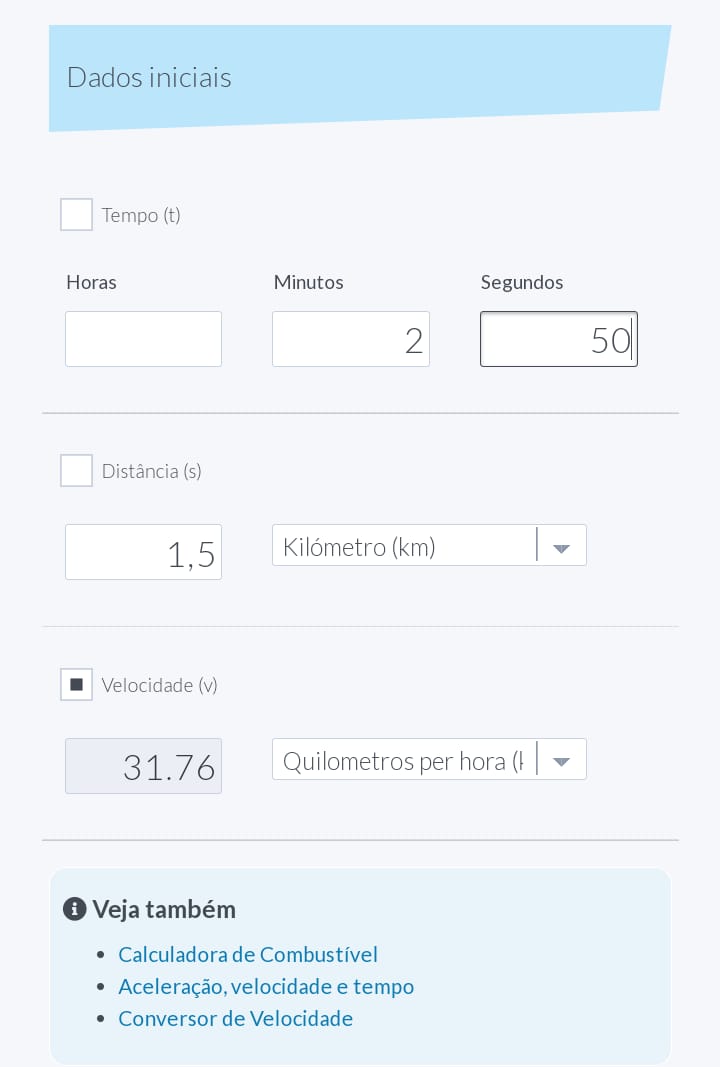This screenshot has height=1067, width=720.
Task: Go to Conversor de Velocidade
Action: [x=236, y=1019]
